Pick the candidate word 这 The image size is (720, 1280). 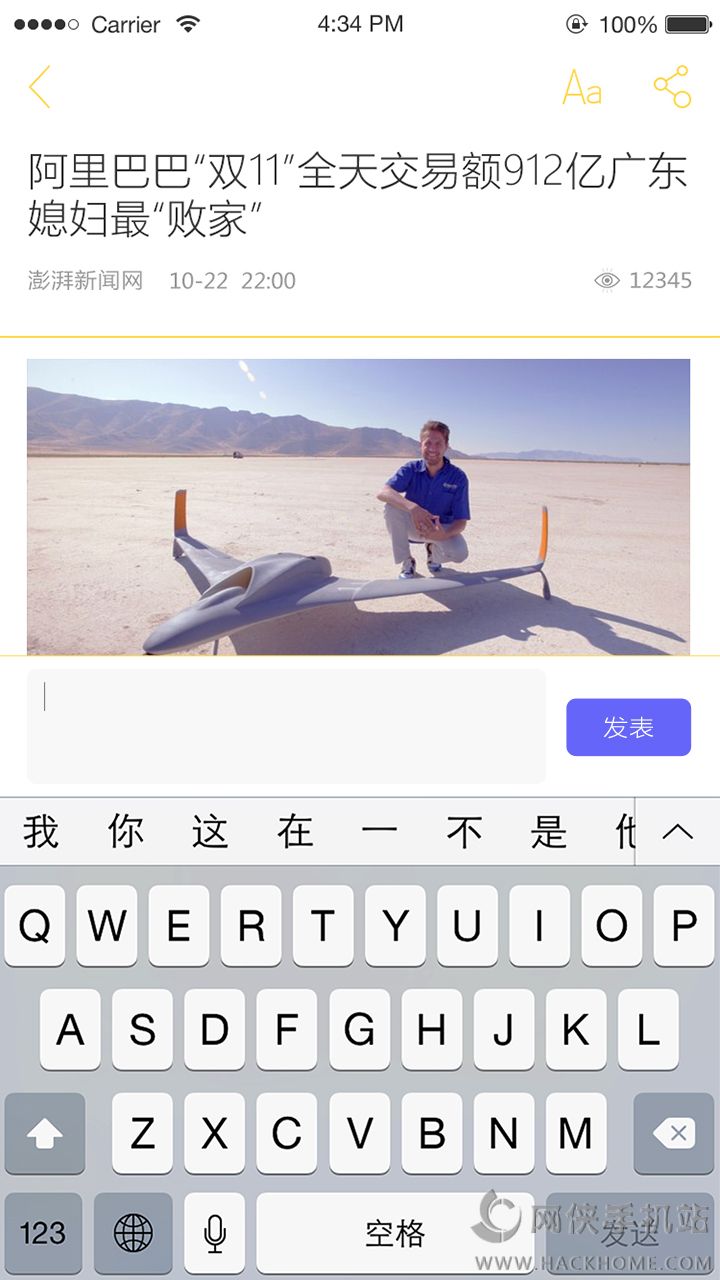[211, 832]
